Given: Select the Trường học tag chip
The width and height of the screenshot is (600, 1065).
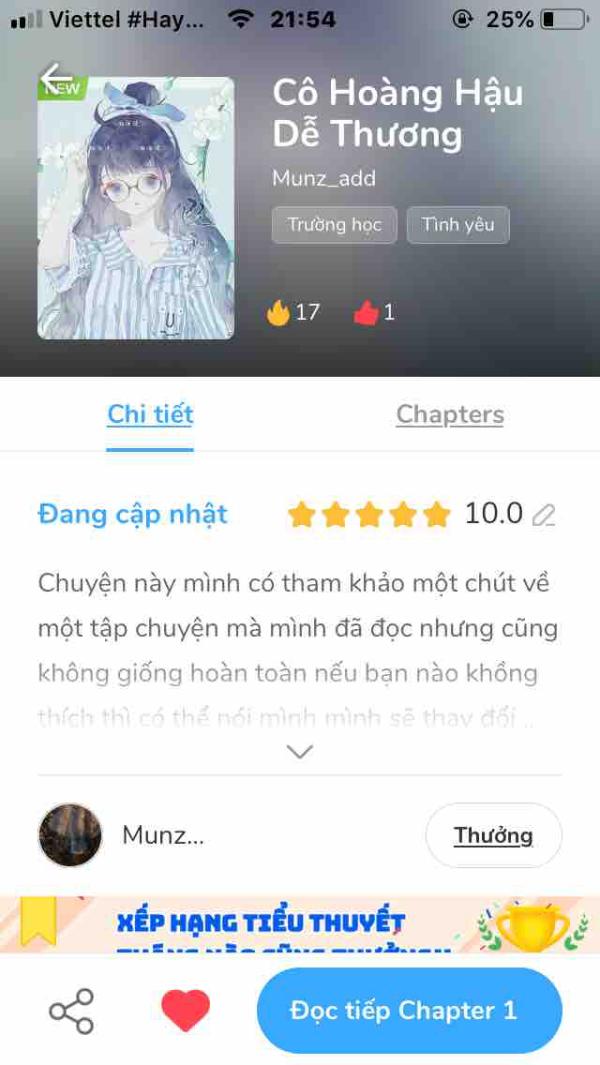Looking at the screenshot, I should pyautogui.click(x=334, y=225).
